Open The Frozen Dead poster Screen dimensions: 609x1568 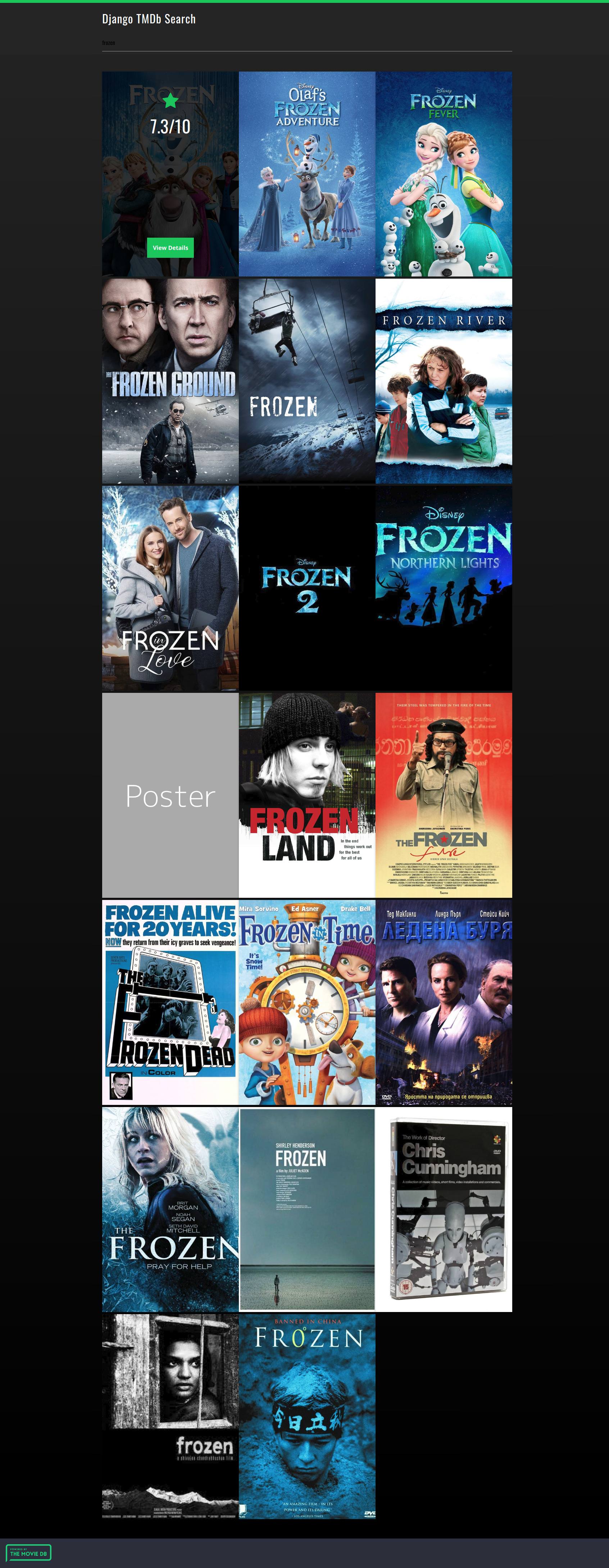click(170, 1002)
